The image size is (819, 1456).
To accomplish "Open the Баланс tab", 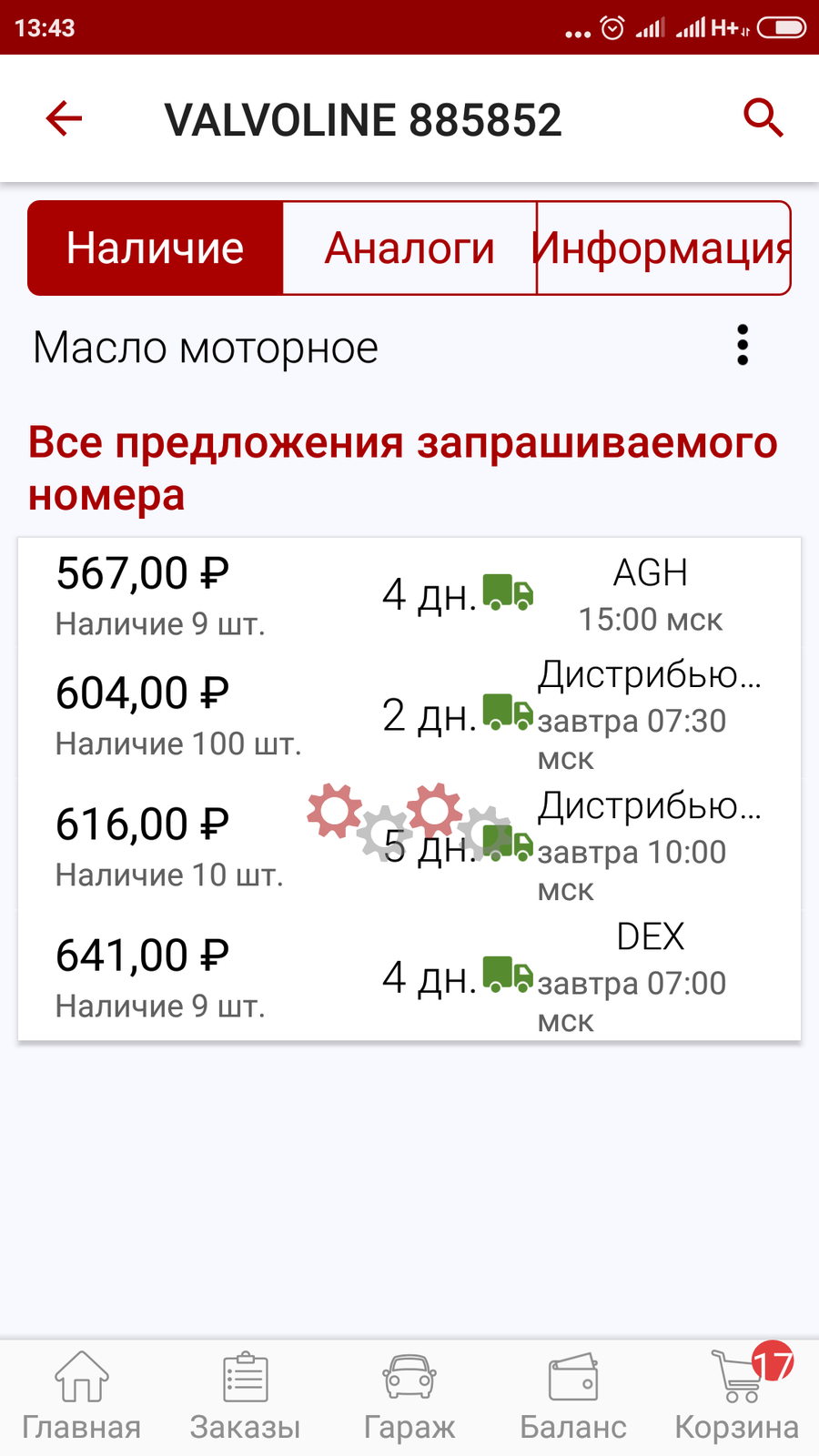I will pos(573,1397).
